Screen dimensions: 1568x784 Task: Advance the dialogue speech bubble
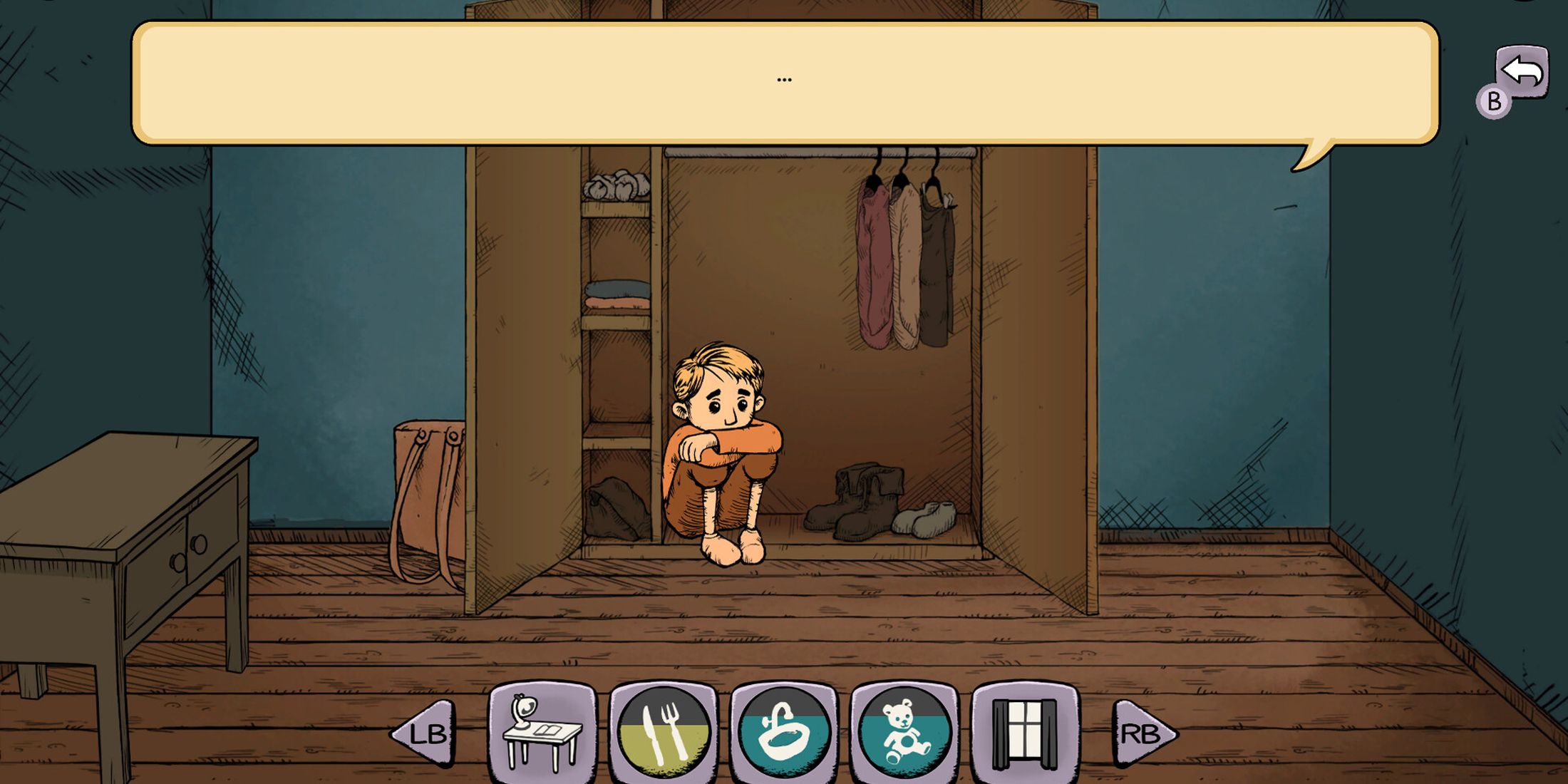(784, 83)
